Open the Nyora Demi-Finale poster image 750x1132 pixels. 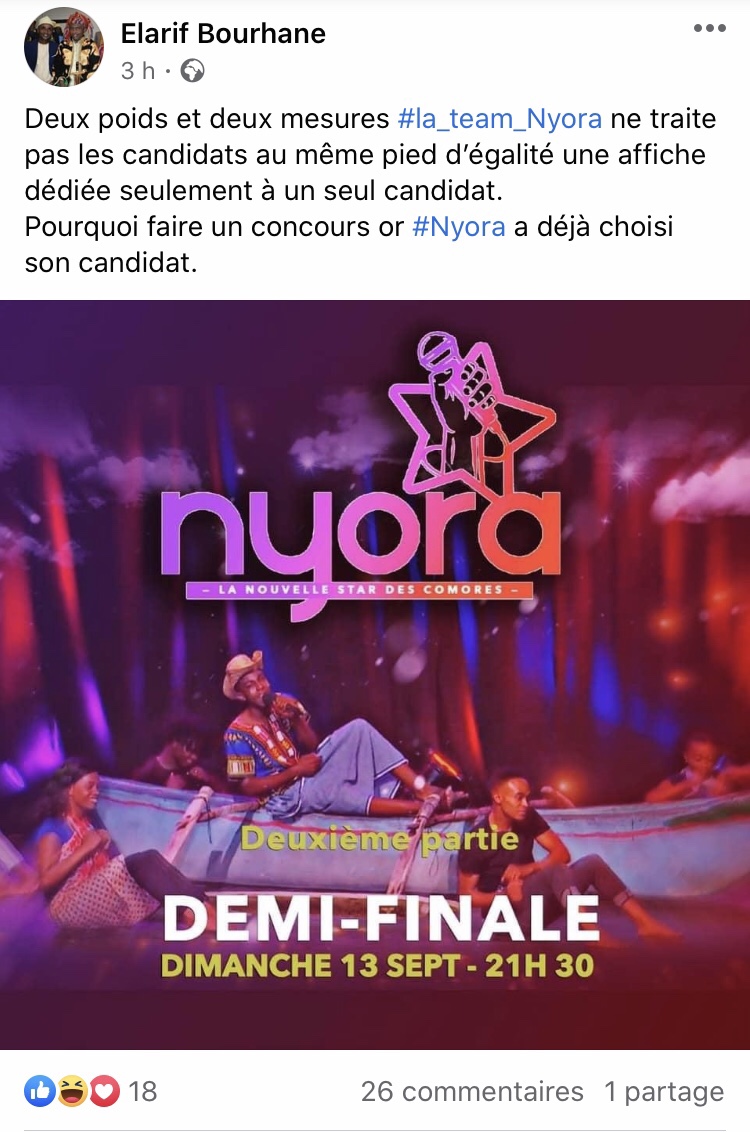(375, 674)
